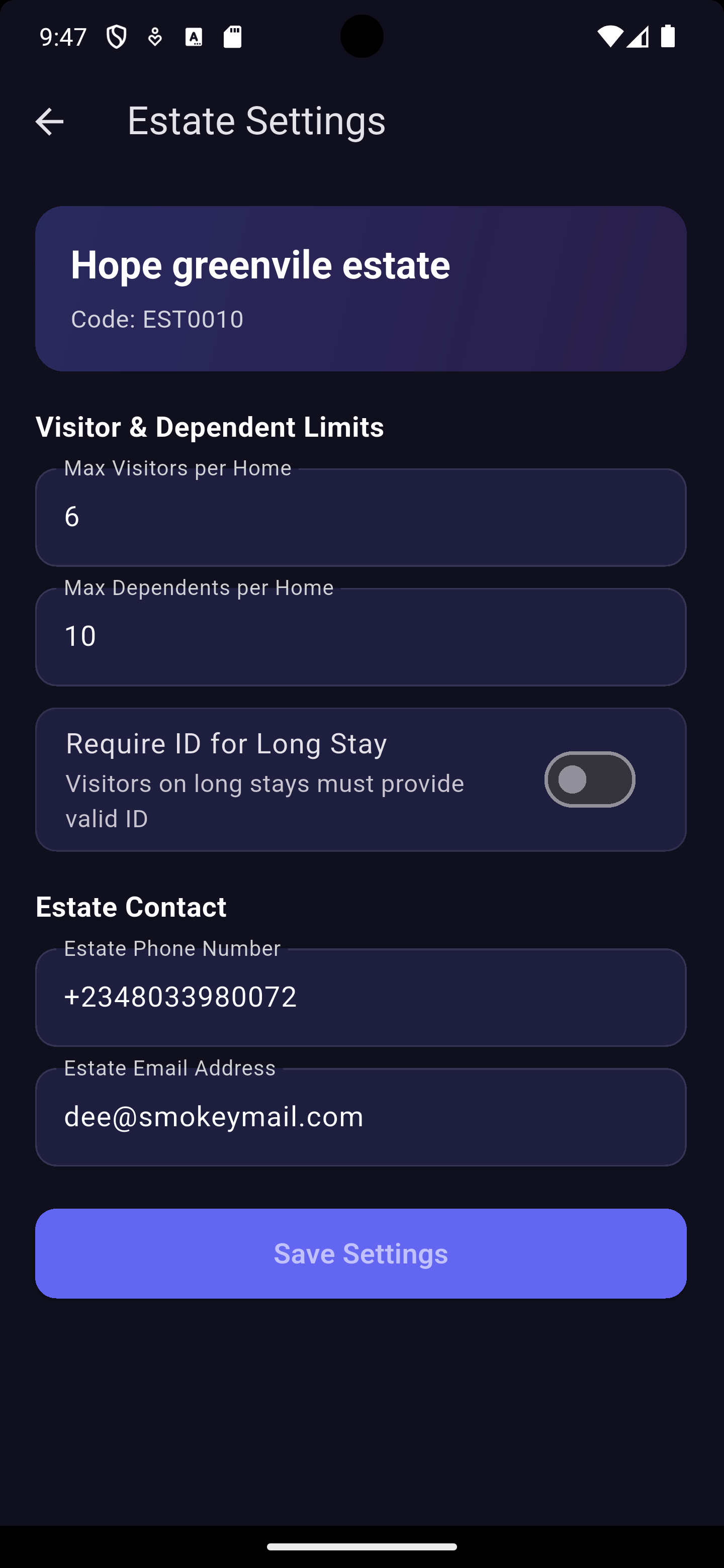Toggle the long stay ID requirement switch
Image resolution: width=724 pixels, height=1568 pixels.
tap(588, 780)
